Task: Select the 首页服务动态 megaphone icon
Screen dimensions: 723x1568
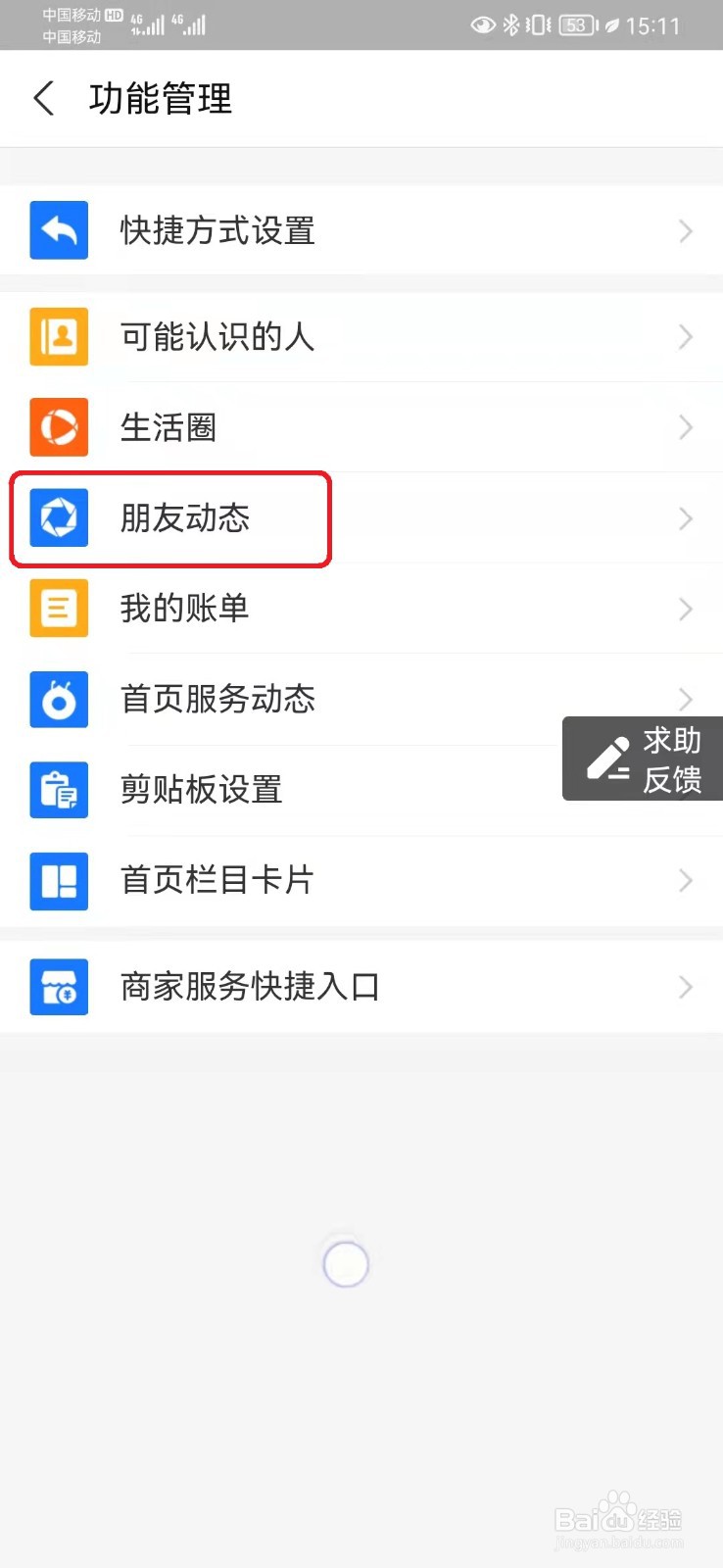Action: pos(59,700)
